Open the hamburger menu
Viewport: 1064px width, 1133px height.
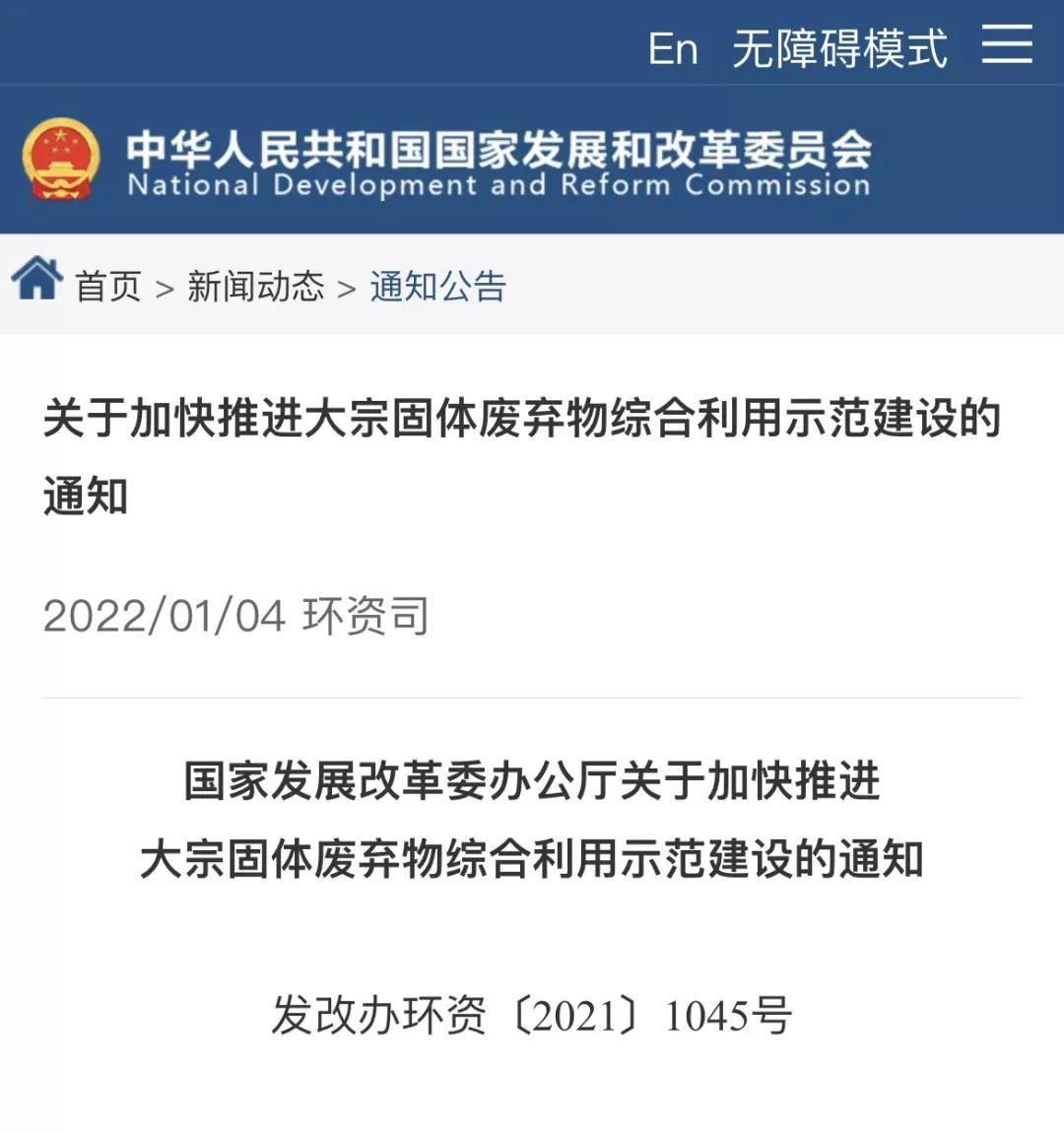tap(1007, 45)
